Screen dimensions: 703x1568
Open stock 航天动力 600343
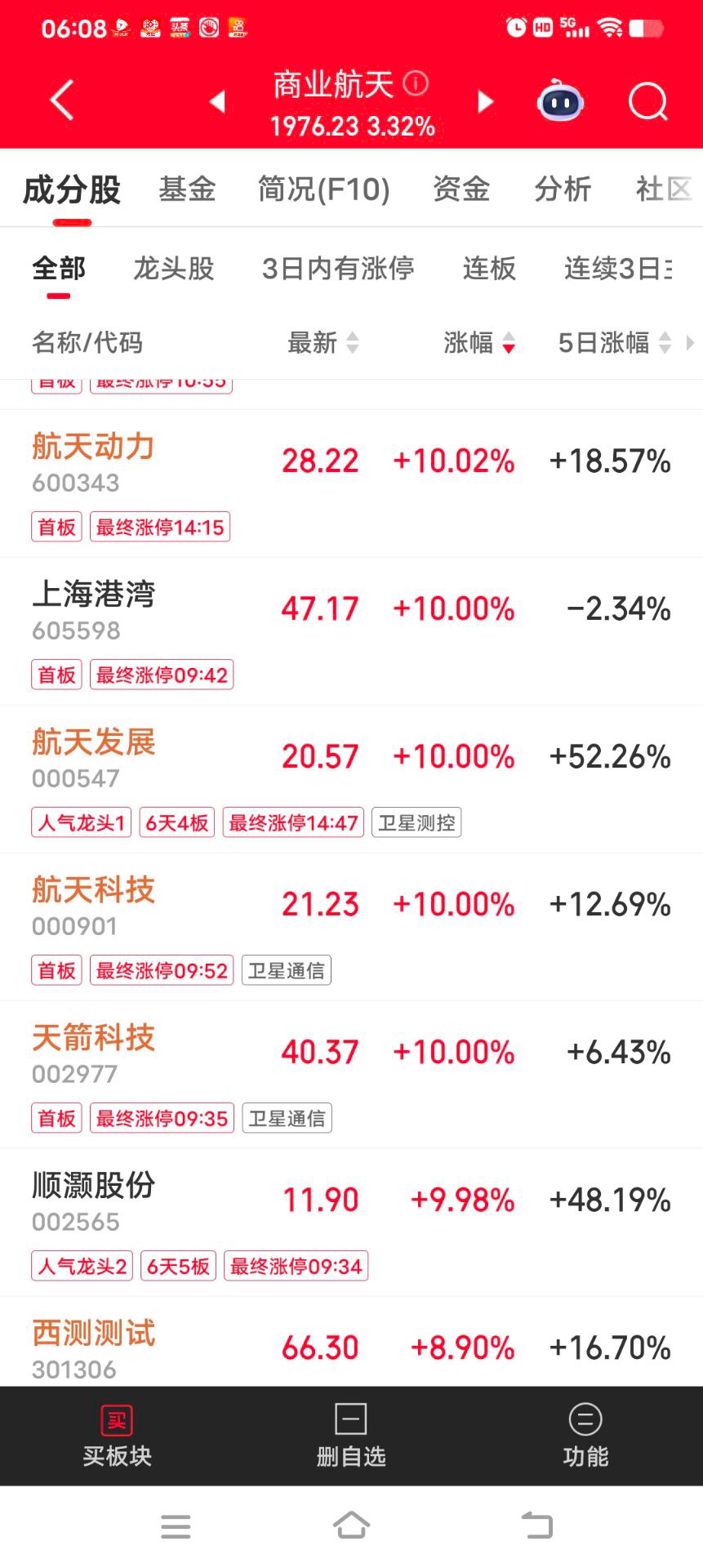tap(93, 462)
